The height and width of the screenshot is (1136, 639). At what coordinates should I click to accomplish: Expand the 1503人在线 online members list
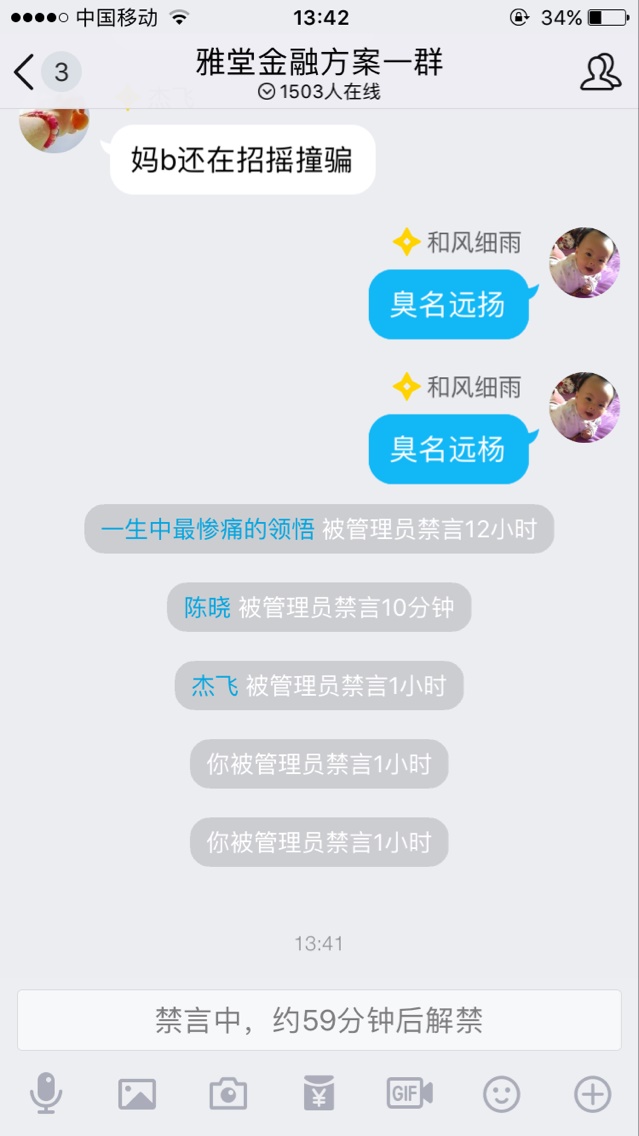pyautogui.click(x=319, y=92)
